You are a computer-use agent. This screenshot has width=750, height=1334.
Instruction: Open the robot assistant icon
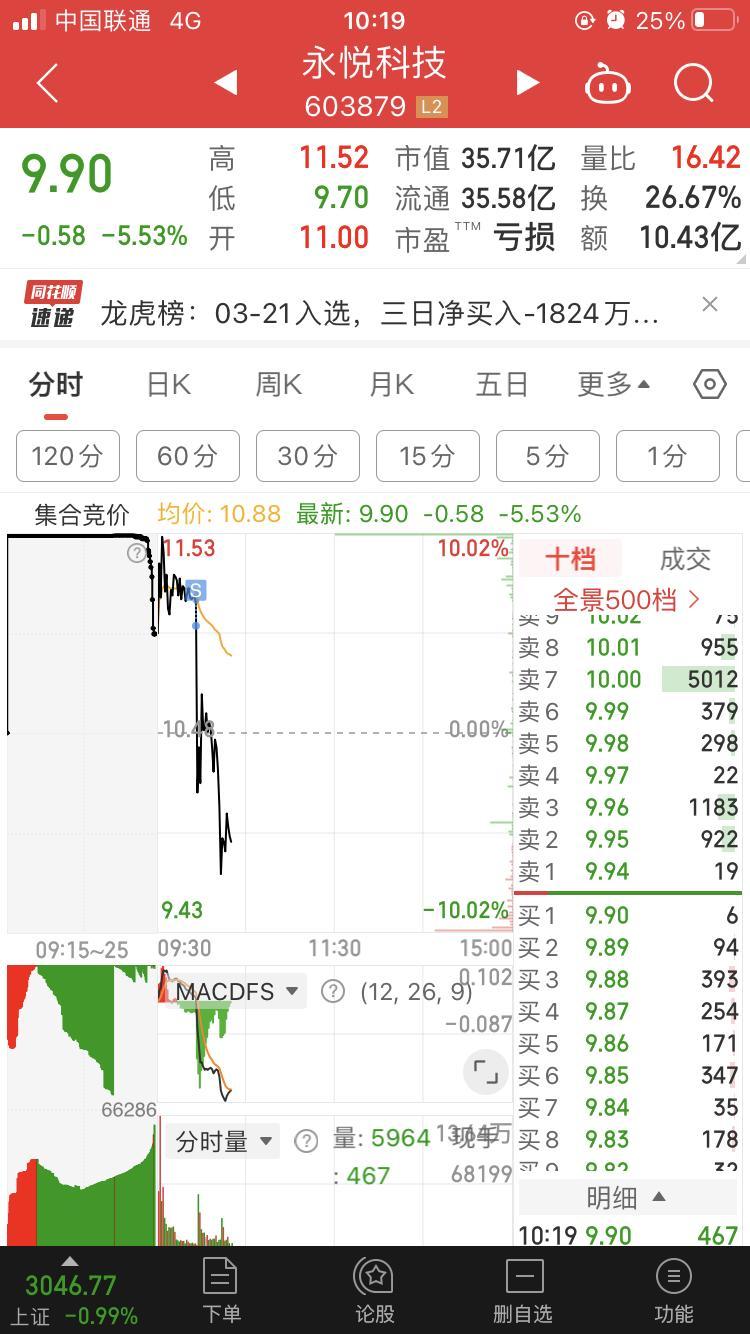pyautogui.click(x=608, y=84)
